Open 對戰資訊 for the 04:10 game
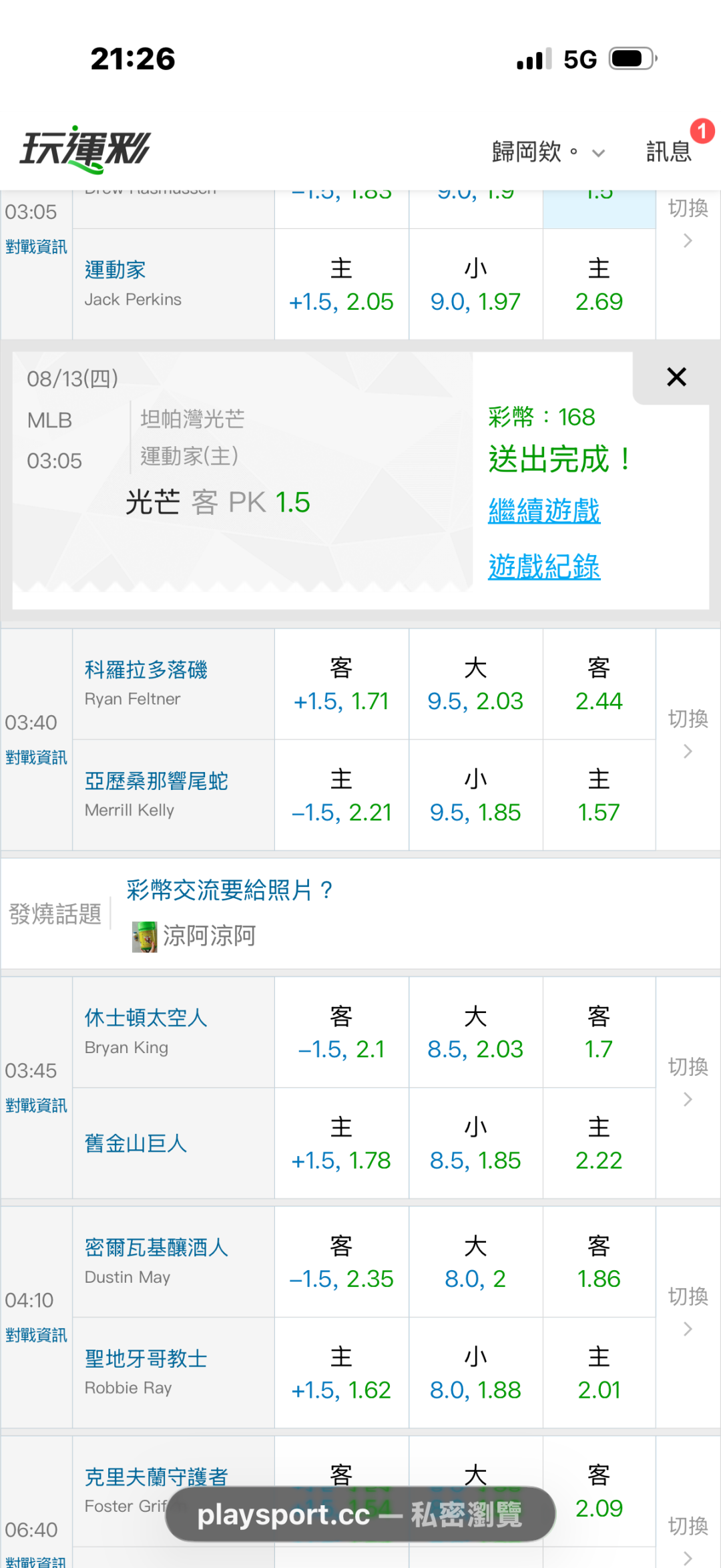This screenshot has height=1568, width=721. pyautogui.click(x=37, y=1336)
